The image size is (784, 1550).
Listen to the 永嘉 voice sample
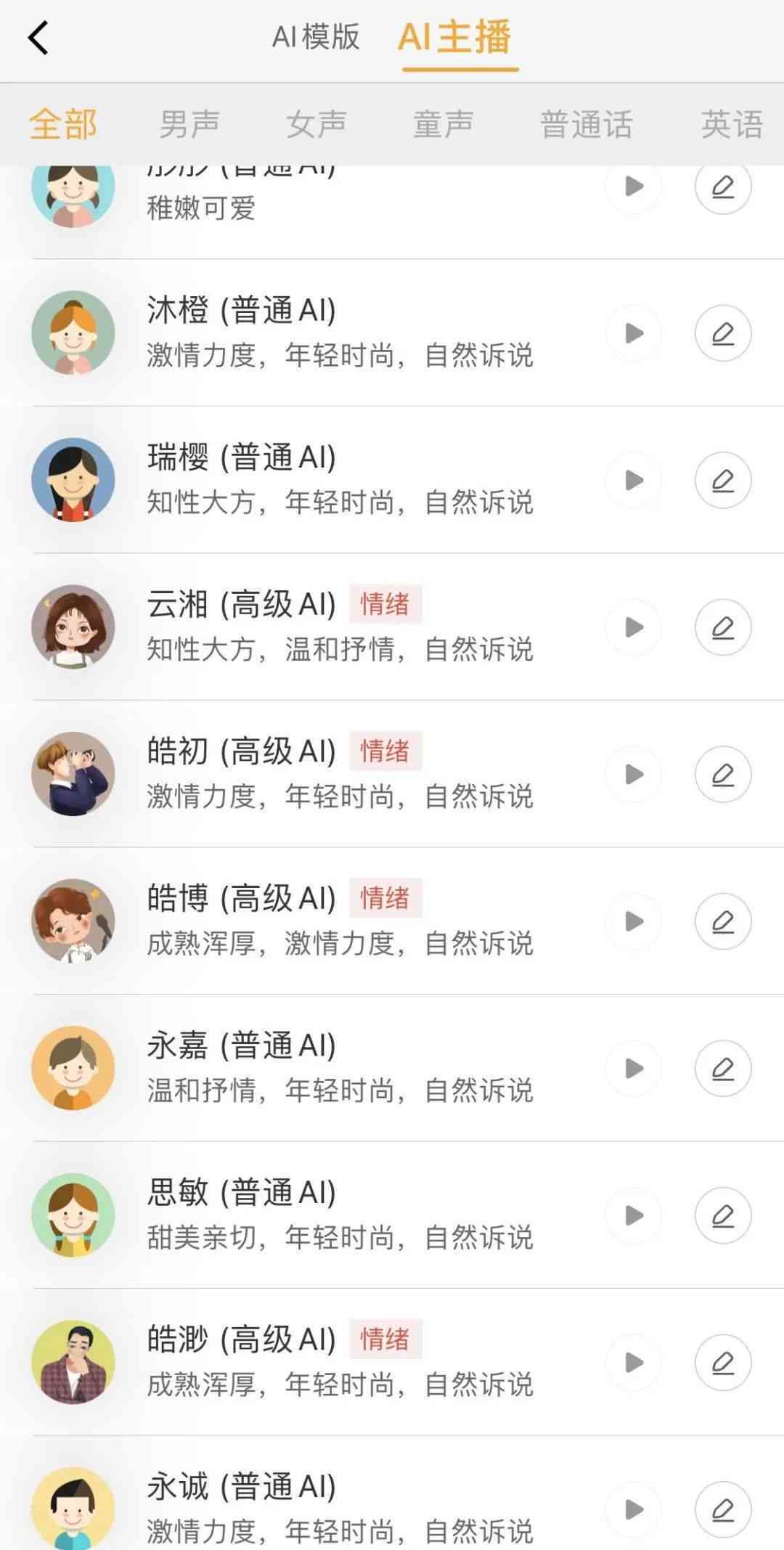coord(634,1068)
